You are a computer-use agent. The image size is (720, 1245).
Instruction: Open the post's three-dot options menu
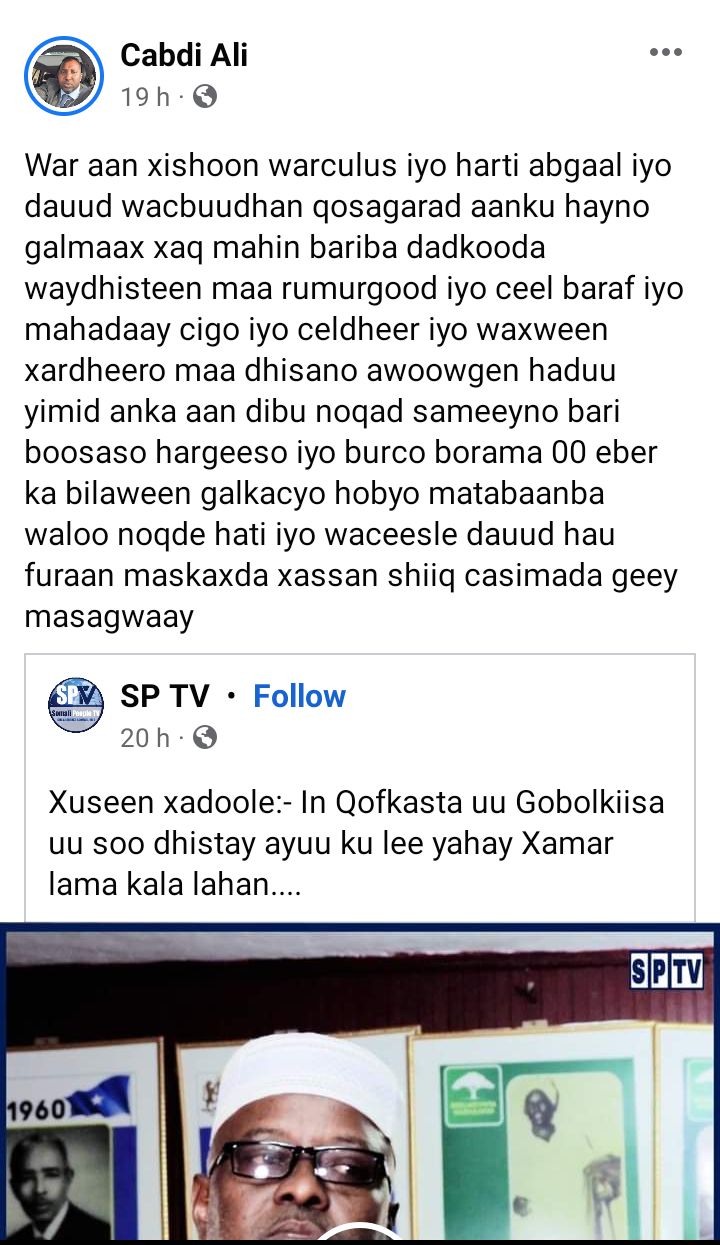click(665, 53)
